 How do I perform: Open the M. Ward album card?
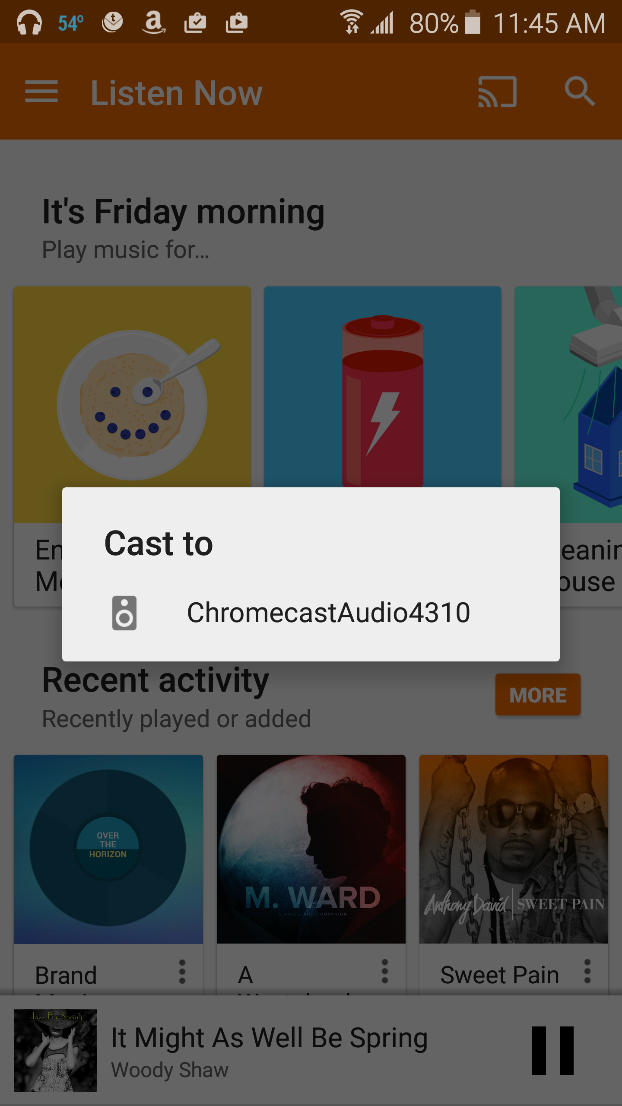click(x=311, y=850)
